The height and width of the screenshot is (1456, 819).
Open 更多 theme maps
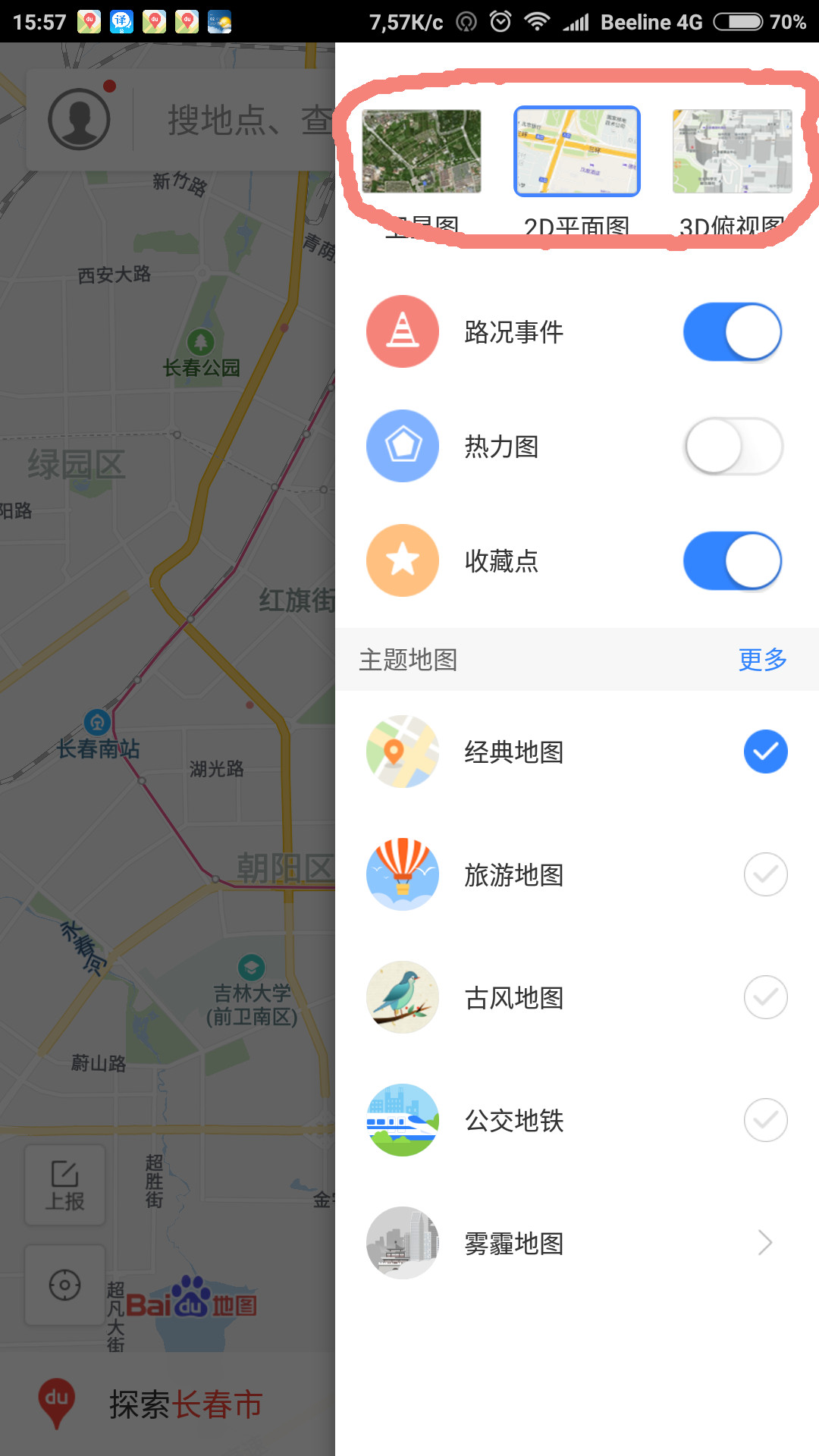click(x=762, y=660)
